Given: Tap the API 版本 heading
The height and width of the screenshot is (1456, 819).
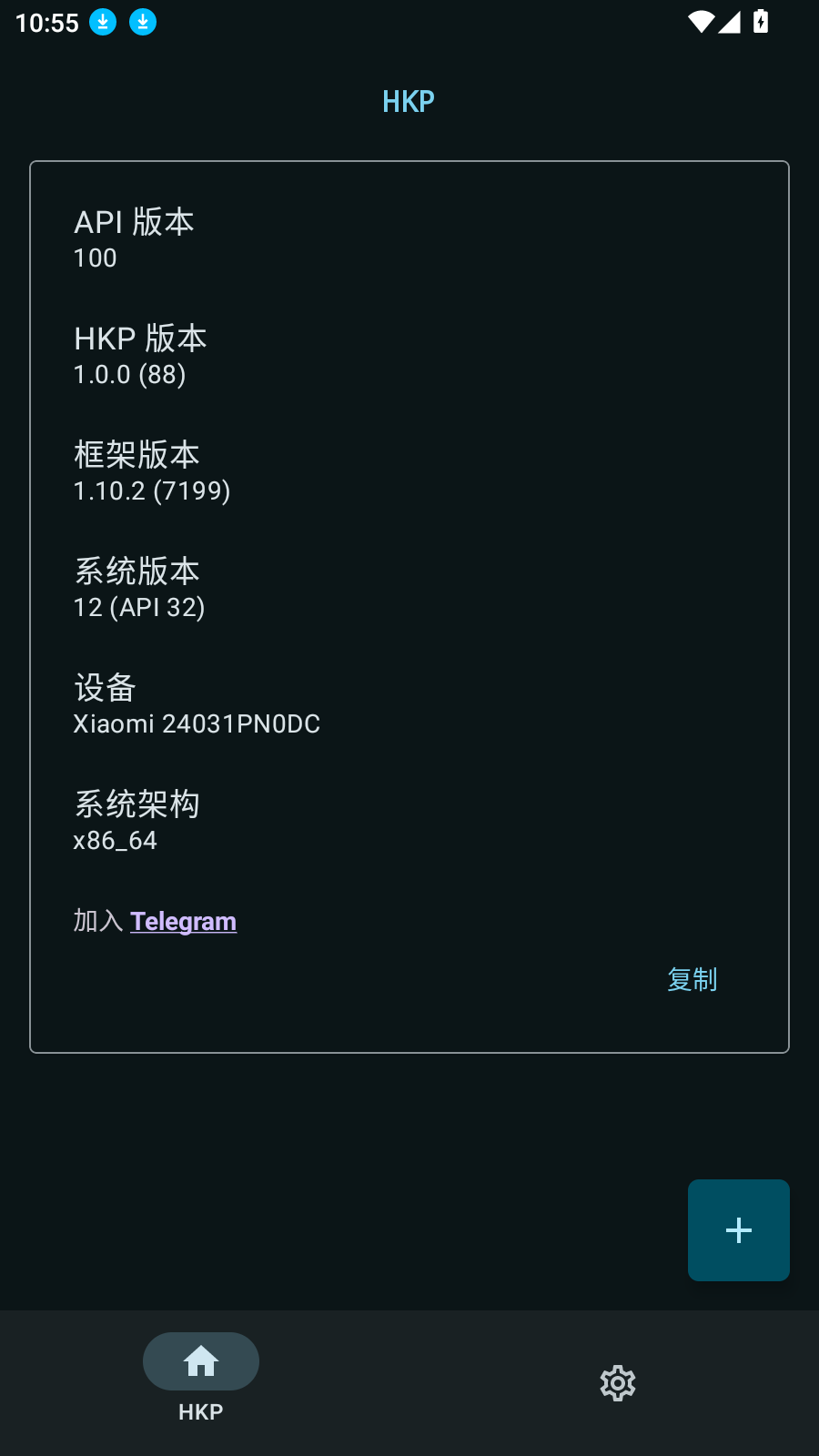Looking at the screenshot, I should (x=134, y=222).
